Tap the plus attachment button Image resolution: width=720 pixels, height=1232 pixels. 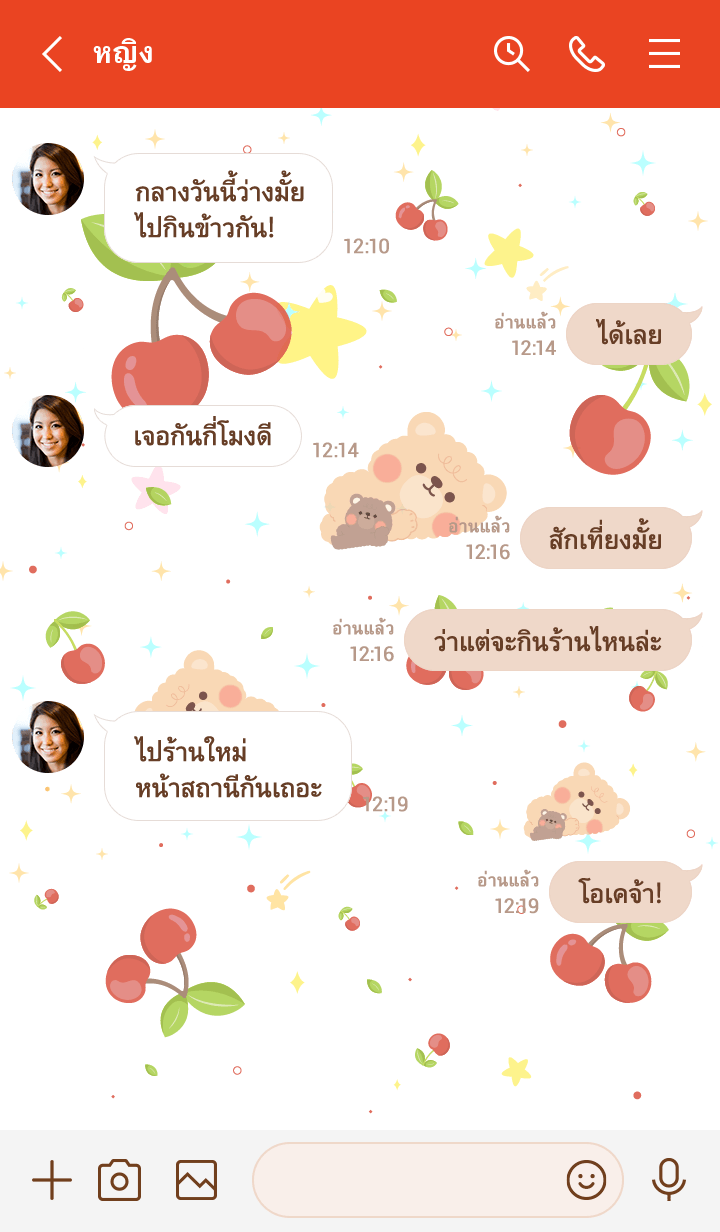pos(52,1181)
